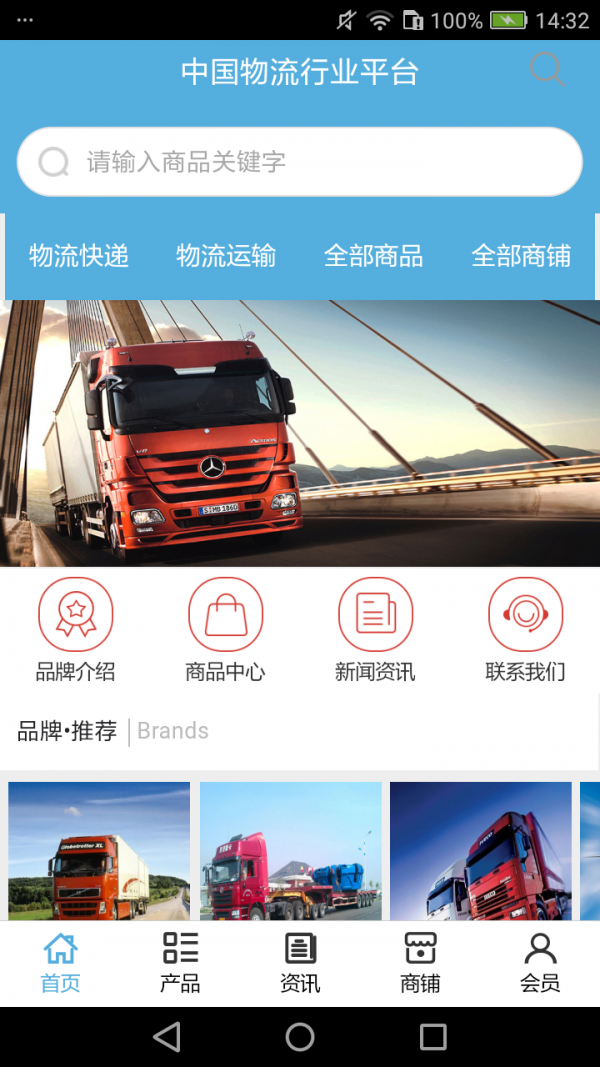
Task: Switch to the 资讯 tab
Action: tap(300, 963)
